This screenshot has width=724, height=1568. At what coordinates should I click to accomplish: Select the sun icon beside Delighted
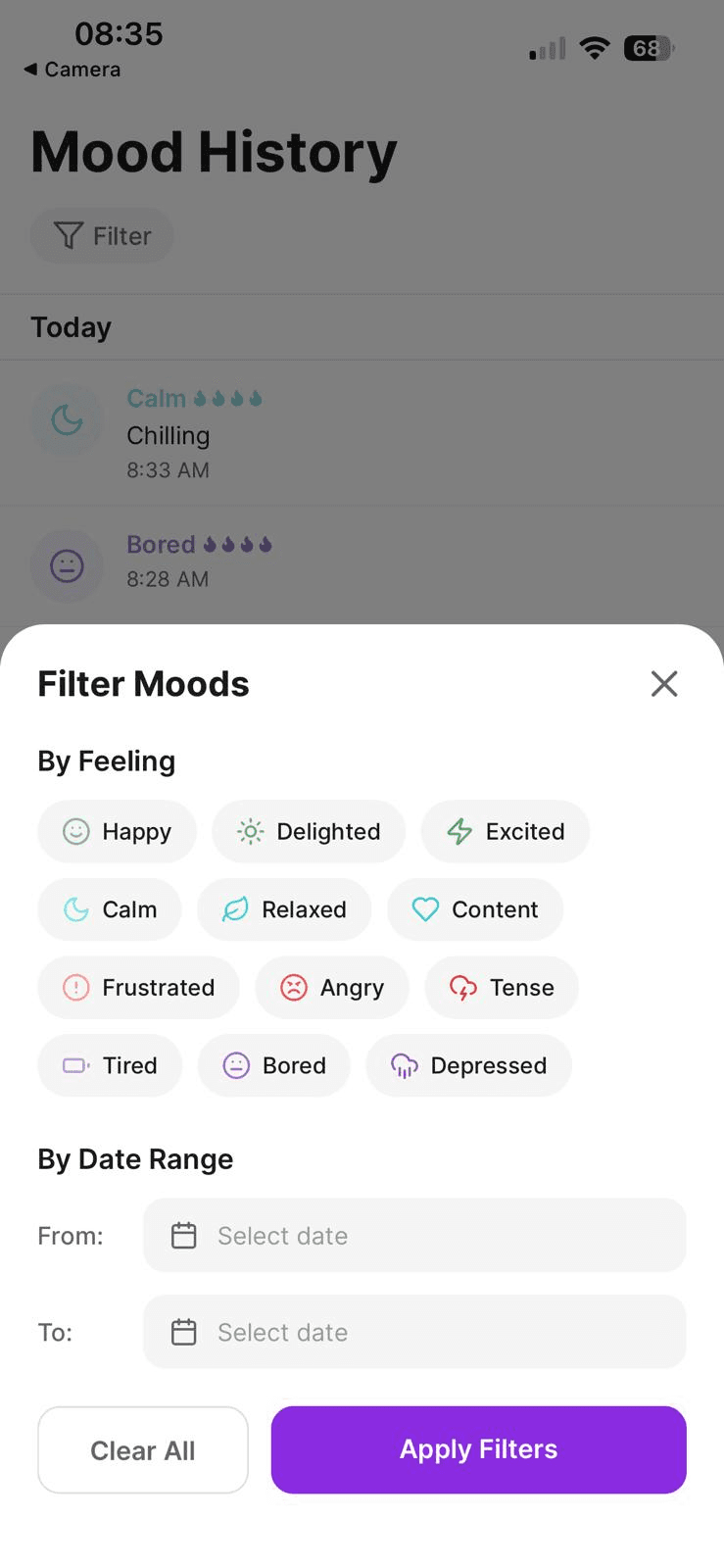pos(249,831)
